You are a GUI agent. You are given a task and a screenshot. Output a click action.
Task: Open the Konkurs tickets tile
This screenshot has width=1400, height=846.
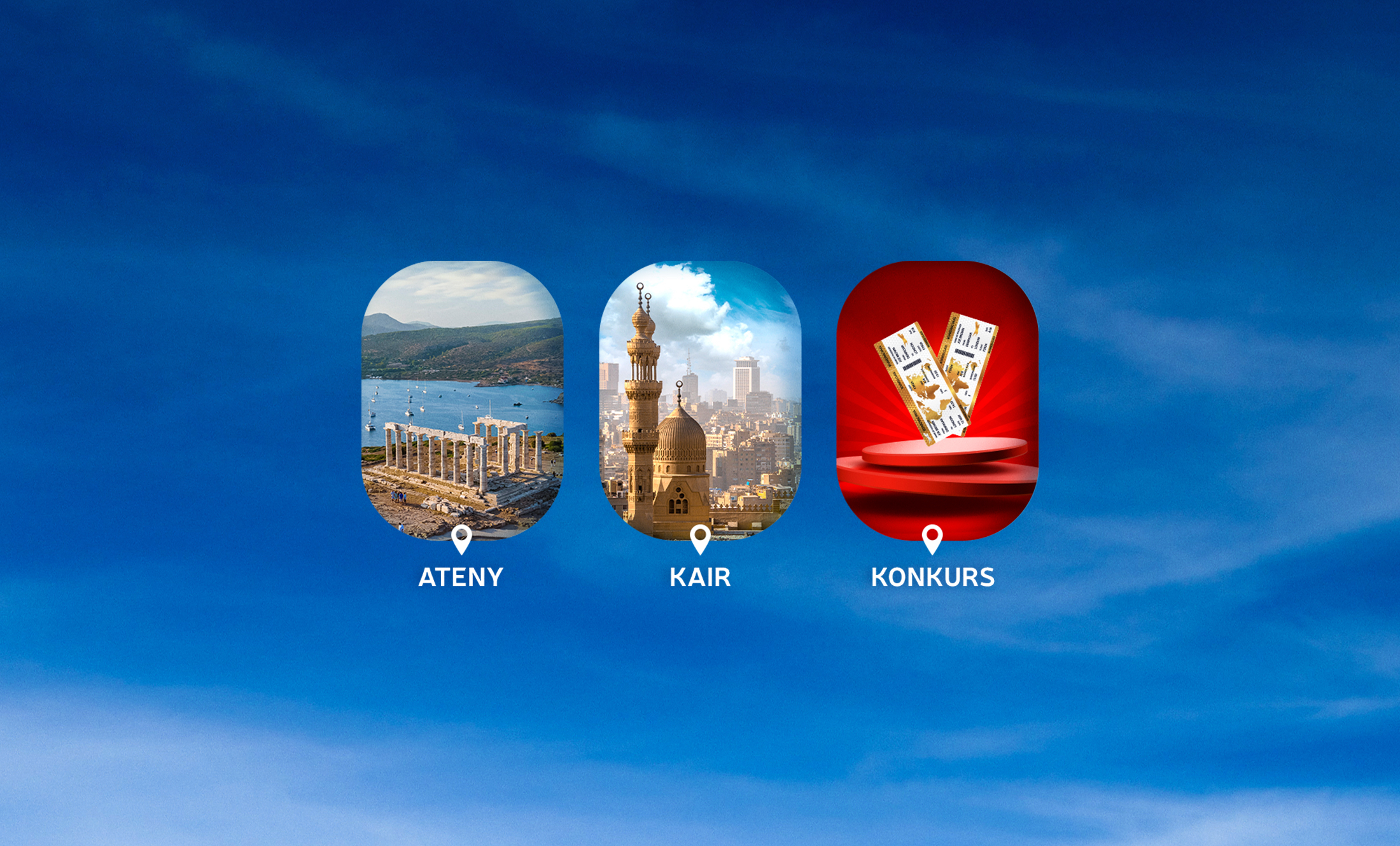click(937, 401)
